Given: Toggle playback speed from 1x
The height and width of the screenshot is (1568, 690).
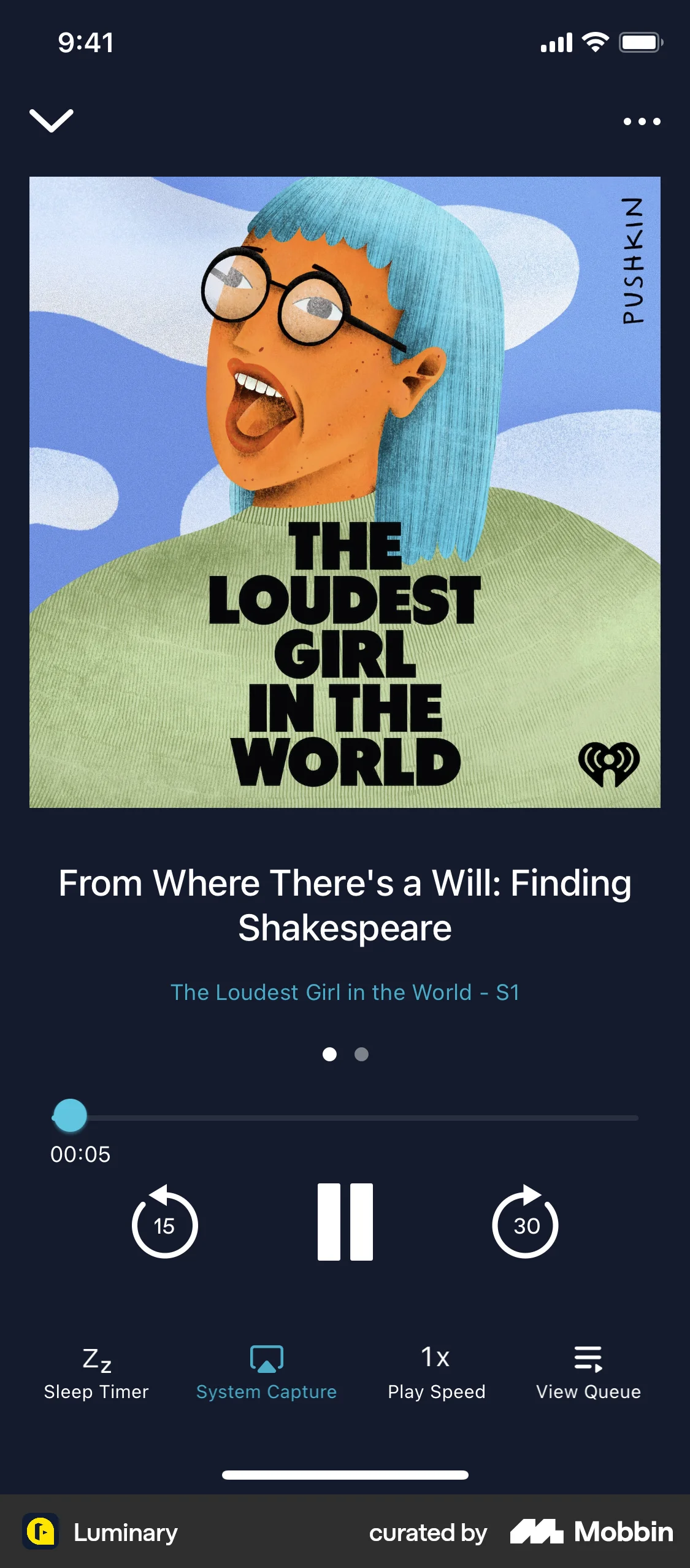Looking at the screenshot, I should click(435, 1357).
